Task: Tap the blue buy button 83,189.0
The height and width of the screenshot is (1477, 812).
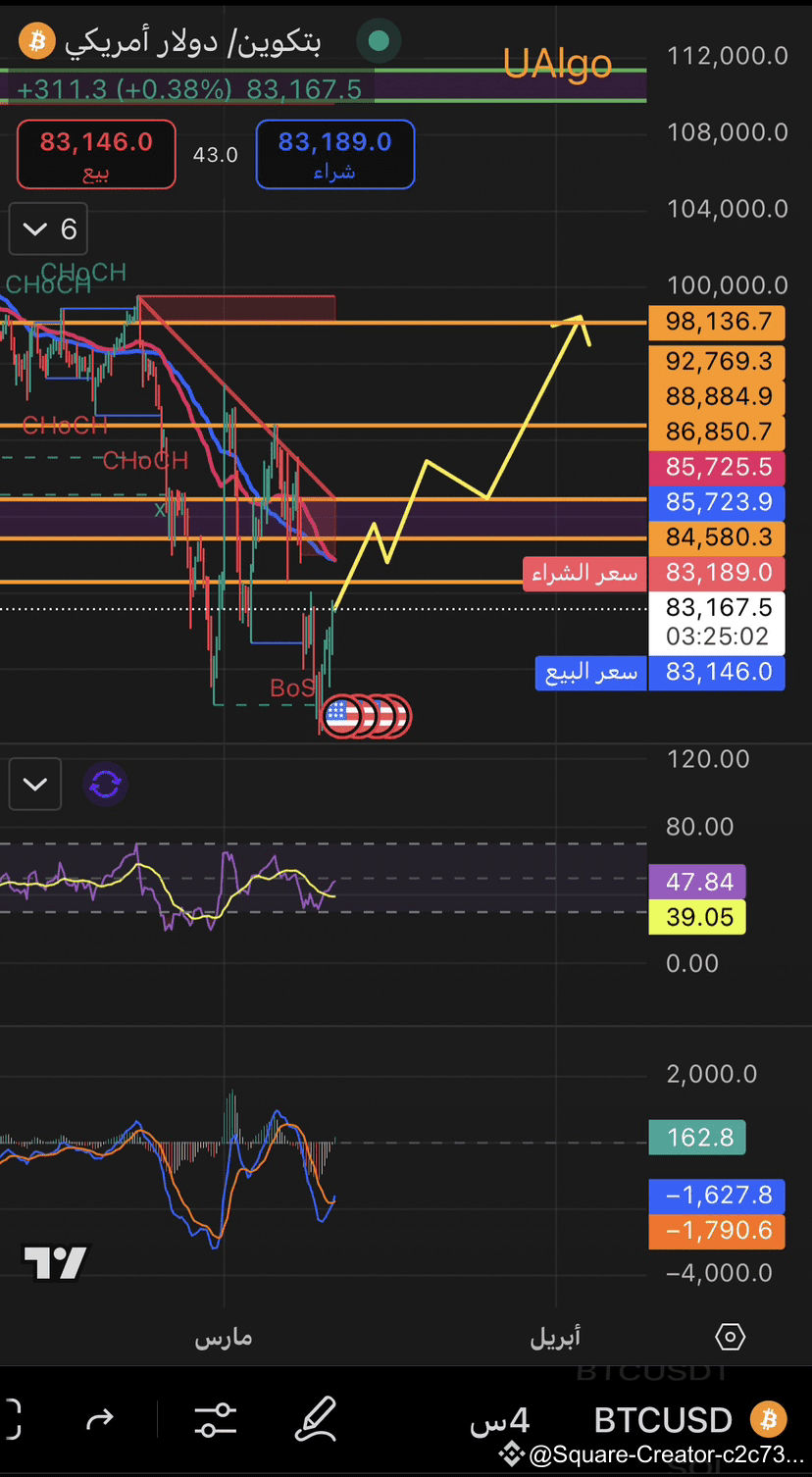Action: tap(334, 154)
